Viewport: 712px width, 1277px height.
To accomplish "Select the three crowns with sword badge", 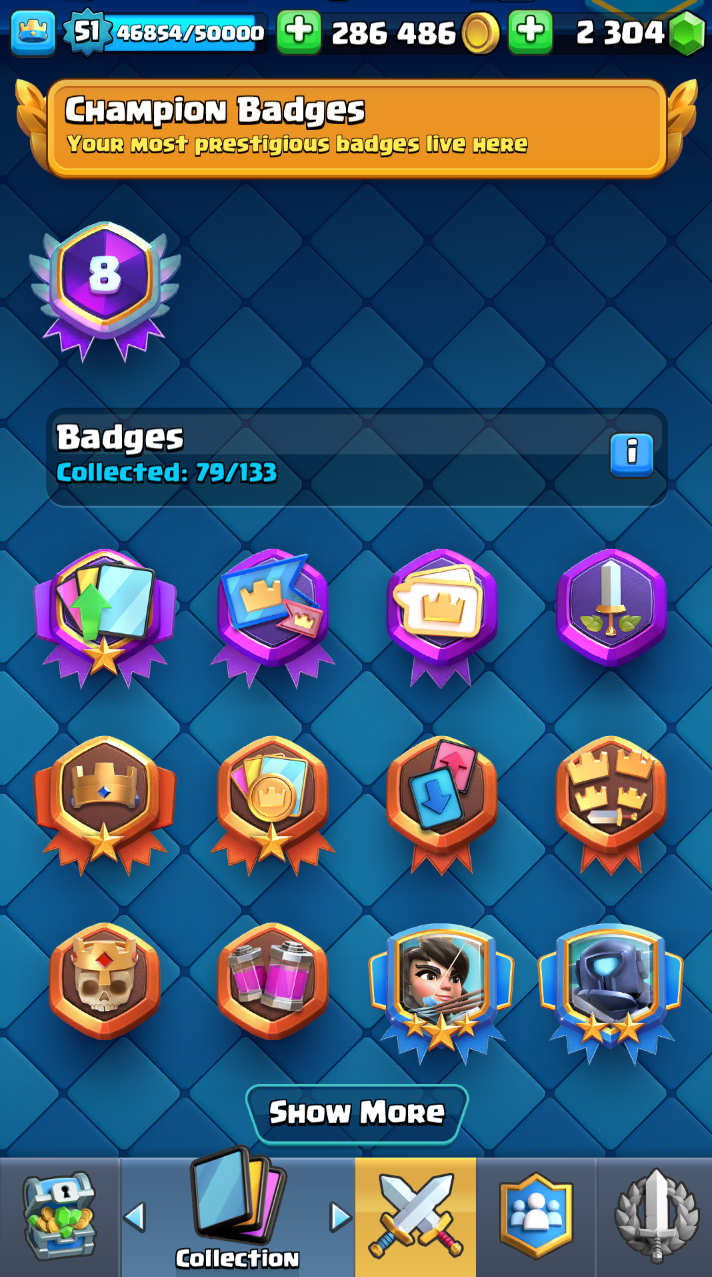I will 611,795.
